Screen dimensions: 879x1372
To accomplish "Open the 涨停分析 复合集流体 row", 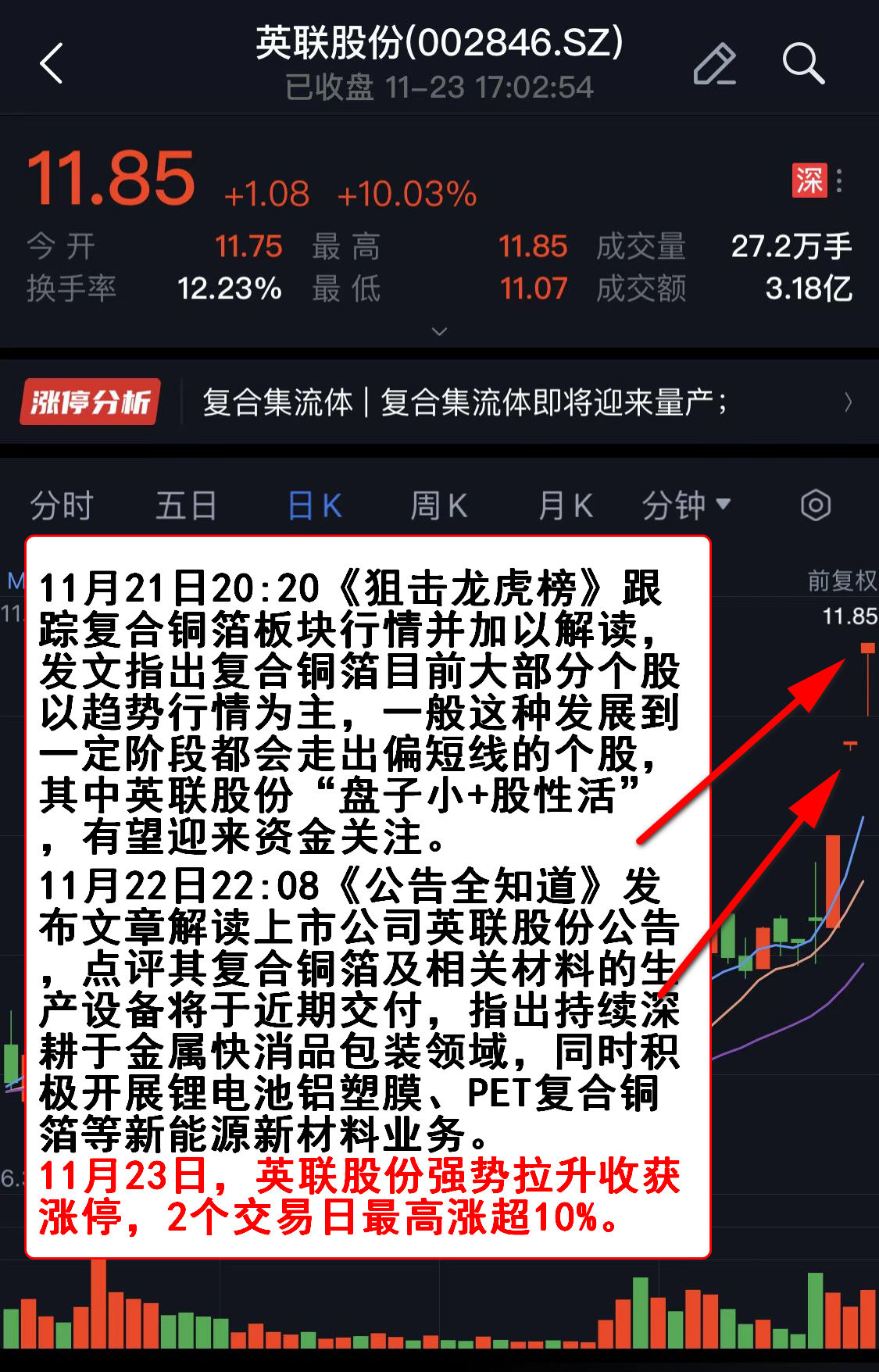I will 438,402.
